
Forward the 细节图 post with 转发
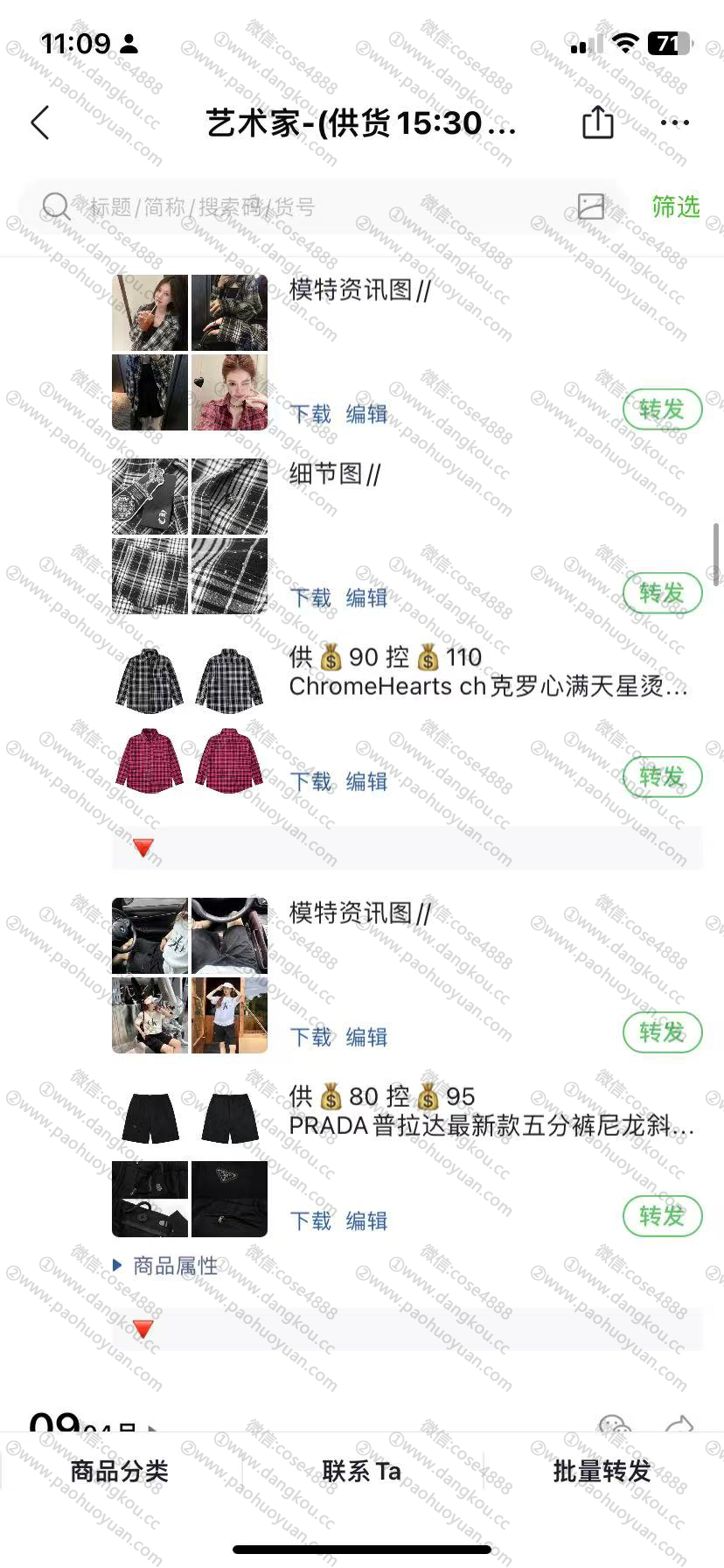tap(662, 593)
